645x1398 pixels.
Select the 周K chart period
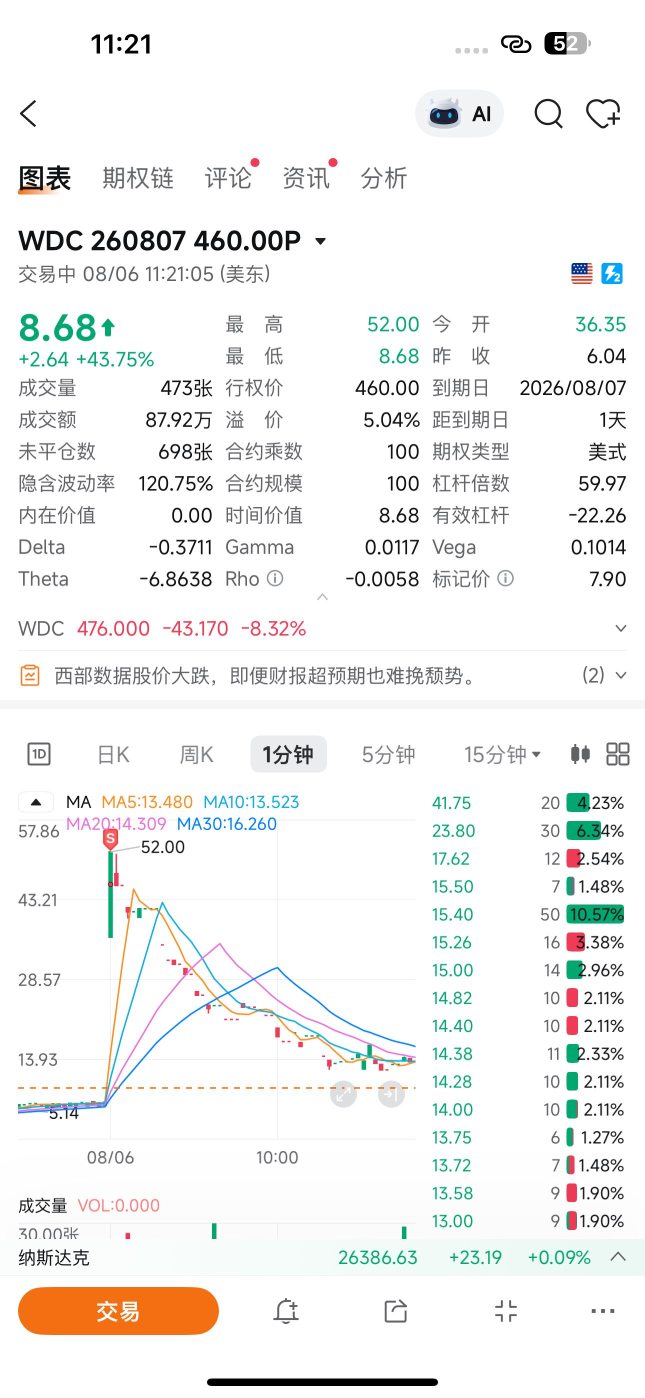pos(196,755)
